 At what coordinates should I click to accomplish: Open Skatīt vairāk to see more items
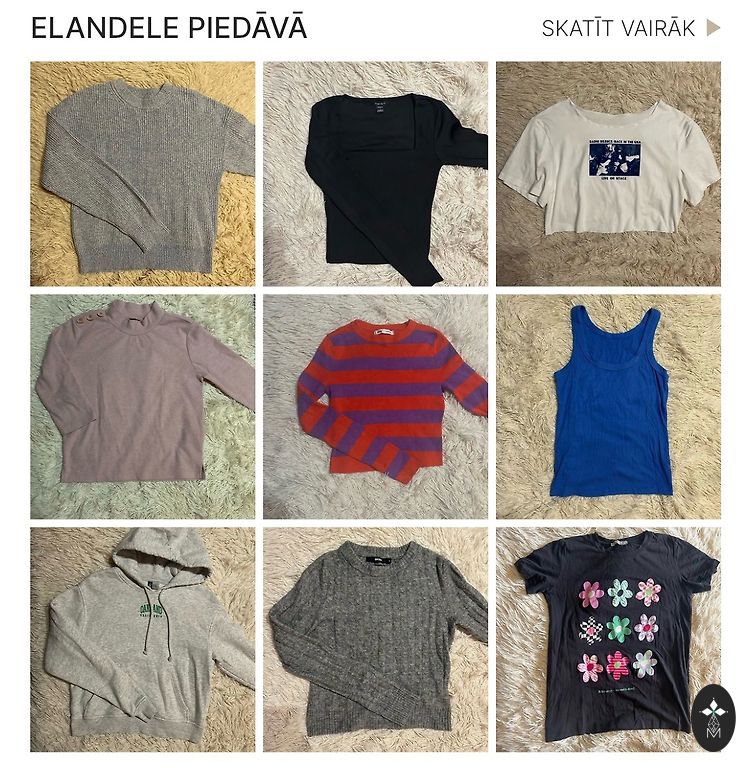pos(630,28)
